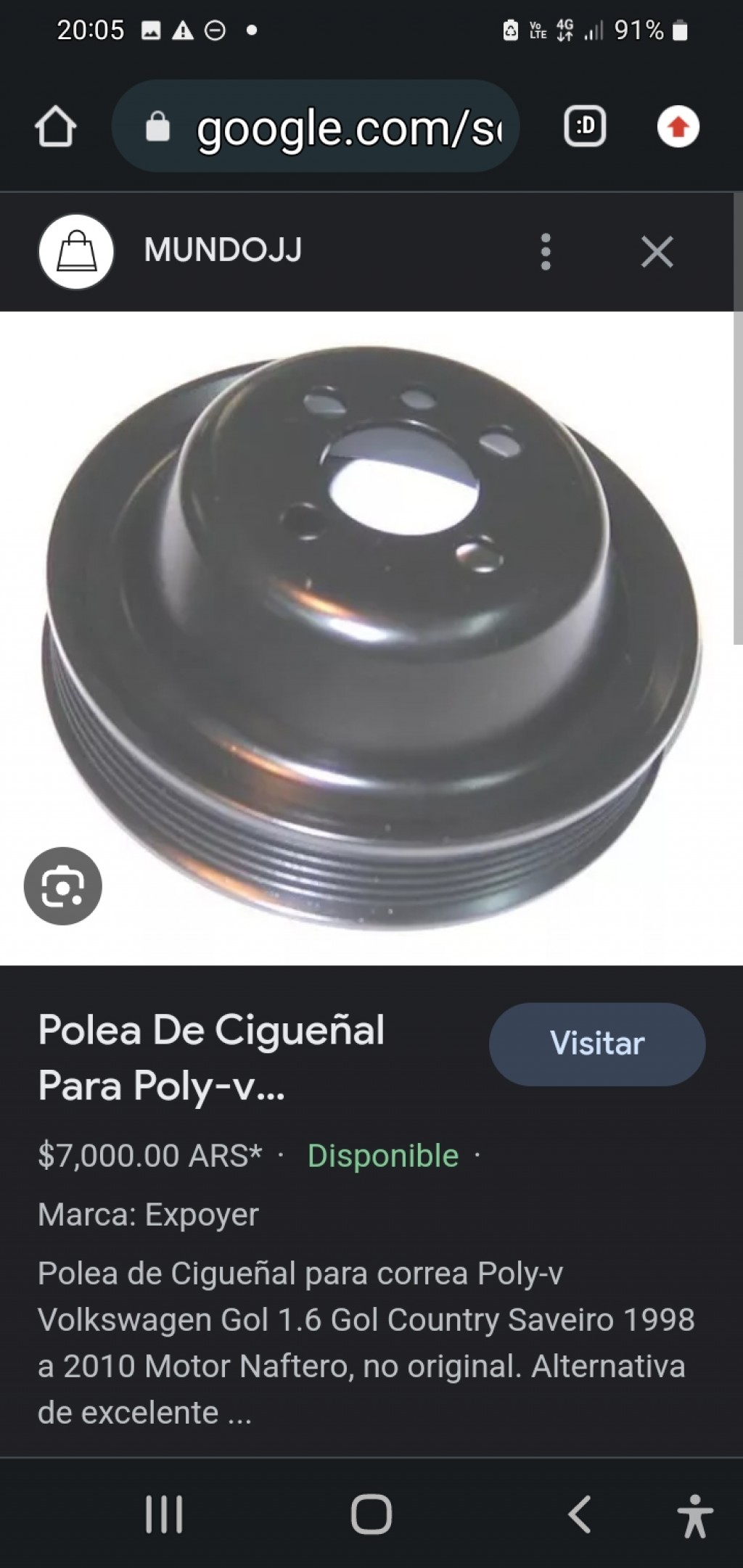This screenshot has height=1568, width=743.
Task: Open the tab switcher
Action: point(585,128)
